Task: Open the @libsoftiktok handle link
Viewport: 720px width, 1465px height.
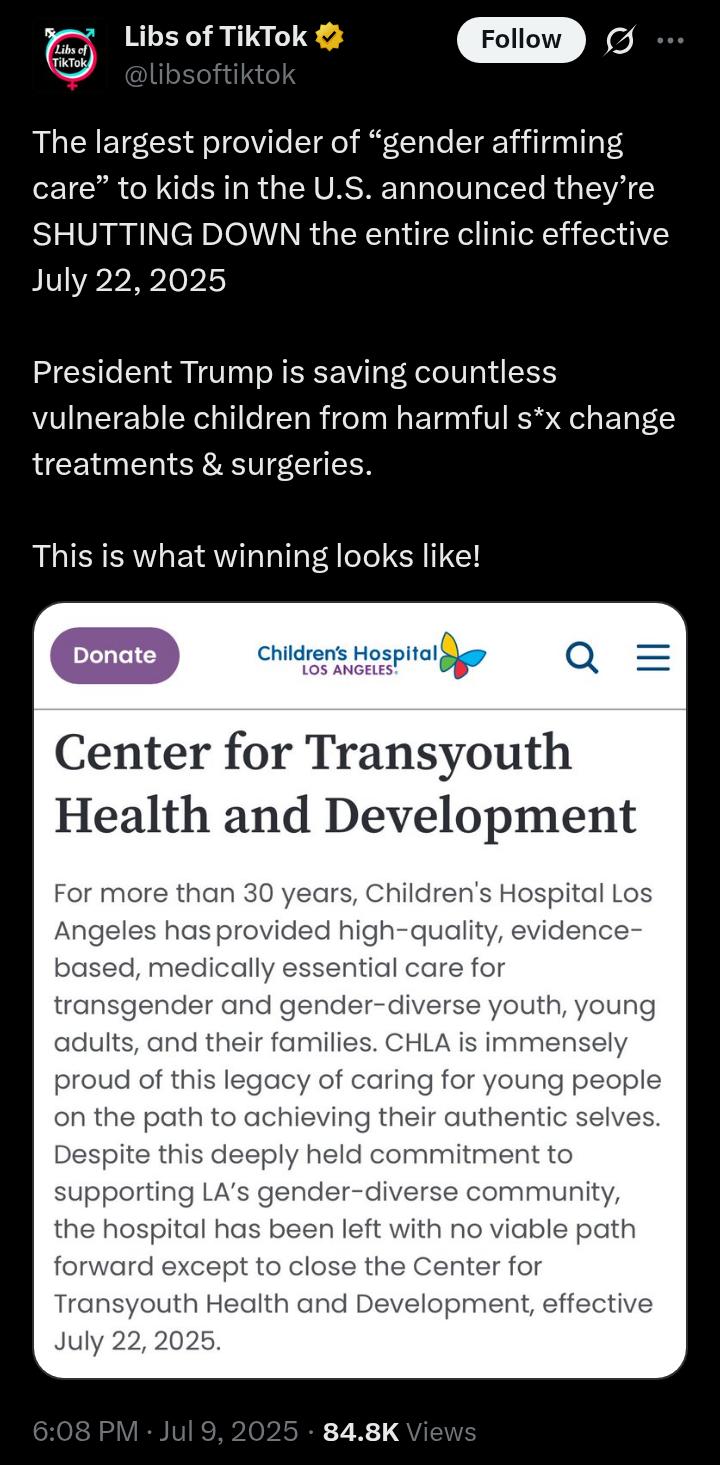Action: [x=209, y=75]
